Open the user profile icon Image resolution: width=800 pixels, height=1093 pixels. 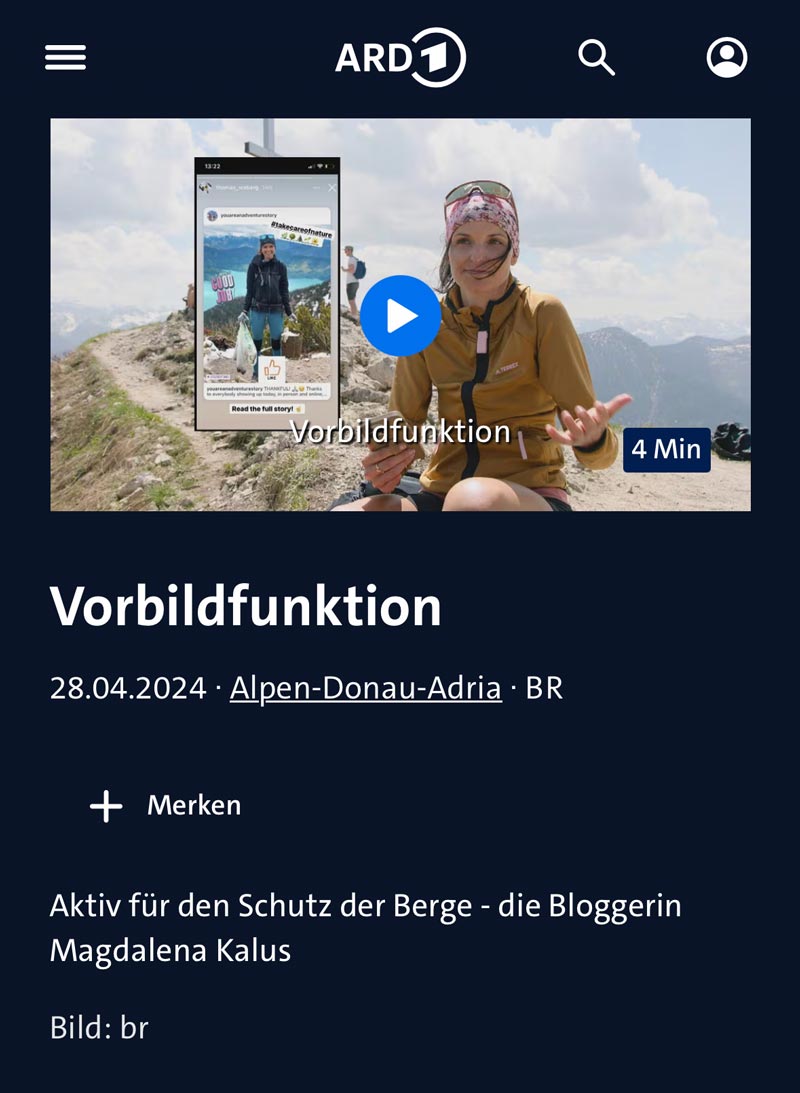click(x=727, y=58)
